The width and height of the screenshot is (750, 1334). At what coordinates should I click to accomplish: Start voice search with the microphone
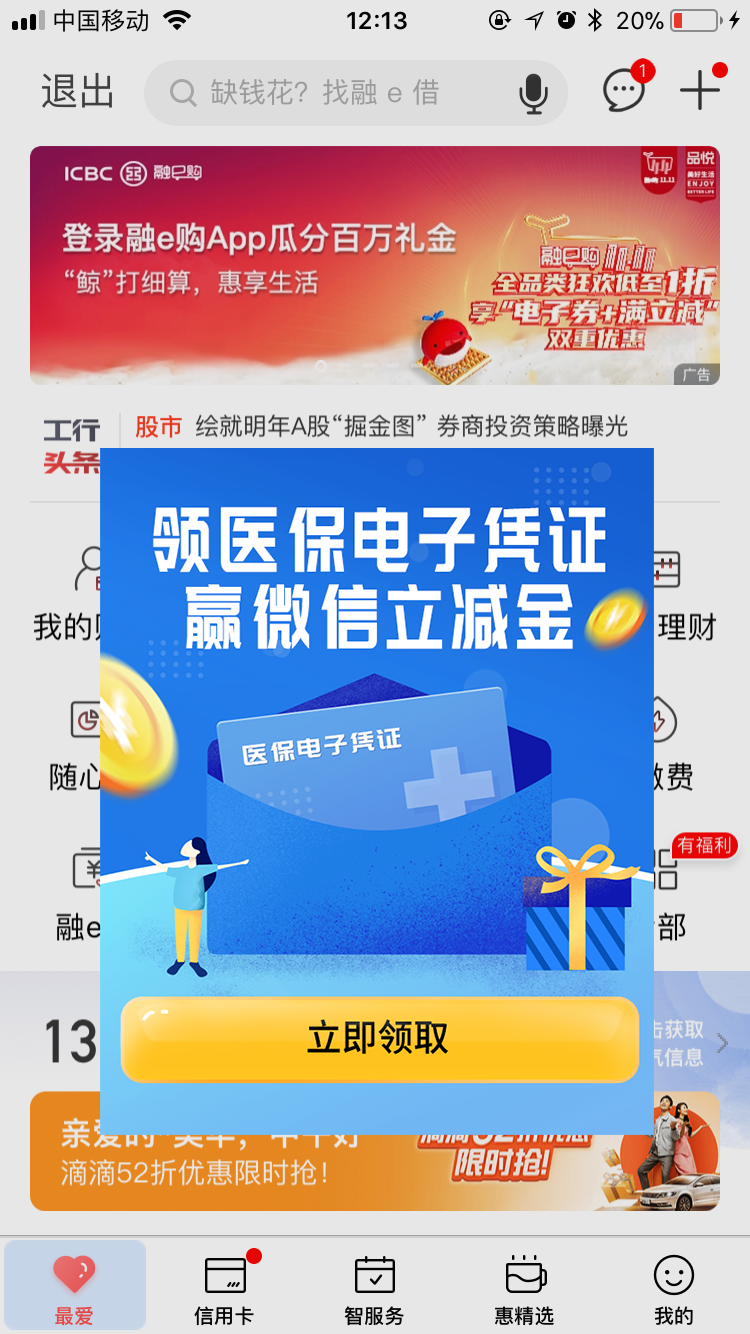pyautogui.click(x=533, y=94)
